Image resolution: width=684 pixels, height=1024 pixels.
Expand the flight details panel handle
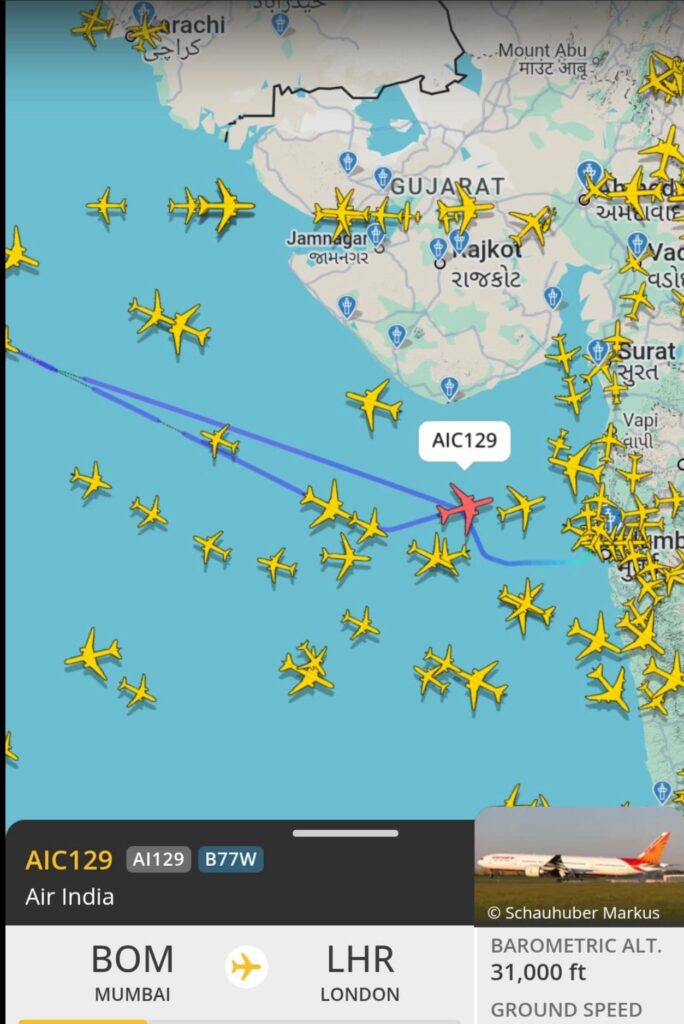pyautogui.click(x=345, y=833)
